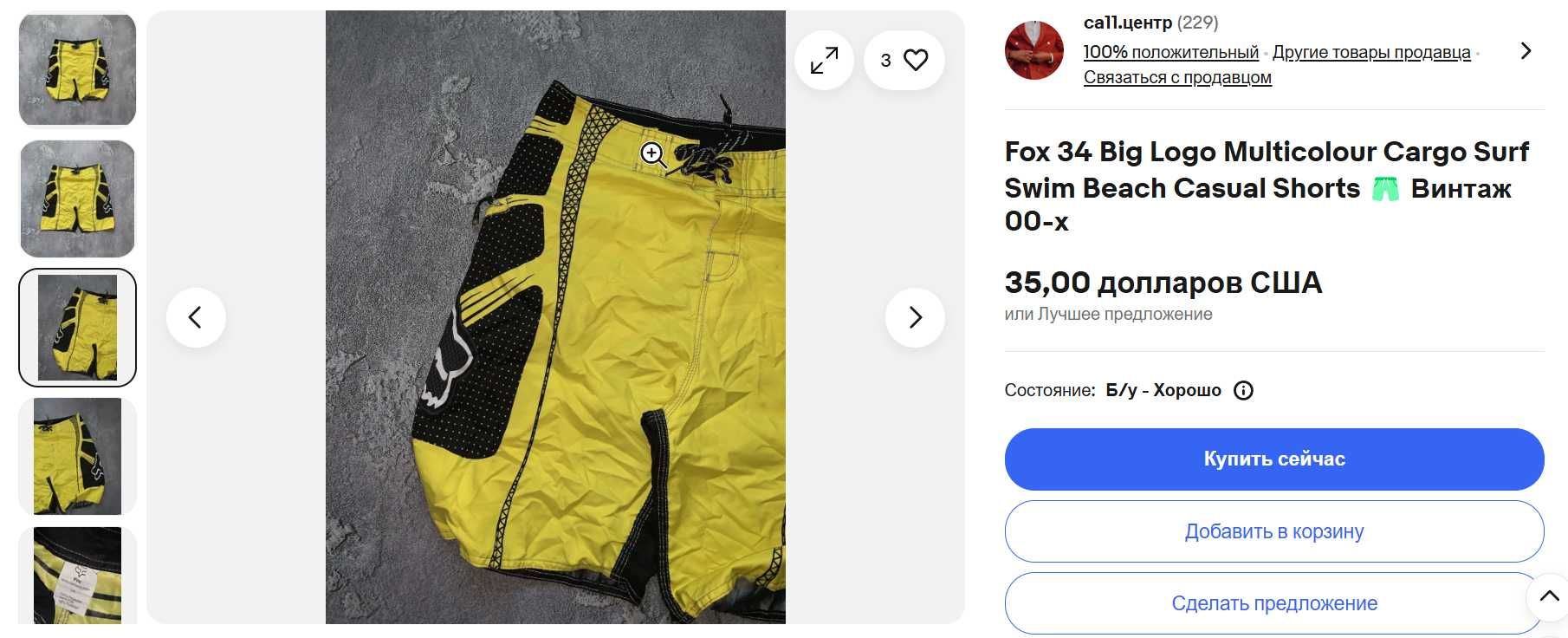Image resolution: width=1568 pixels, height=638 pixels.
Task: Jump back to top with arrow button
Action: tap(1548, 596)
